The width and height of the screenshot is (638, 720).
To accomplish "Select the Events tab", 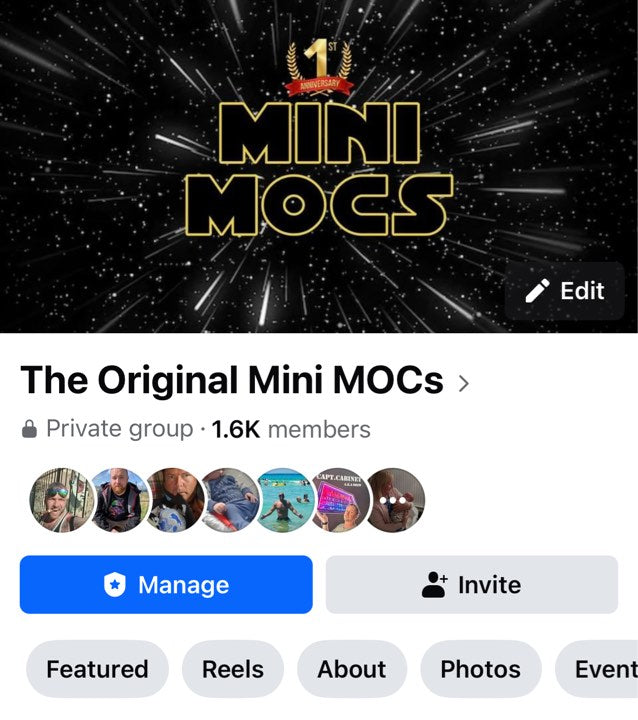I will (x=604, y=669).
